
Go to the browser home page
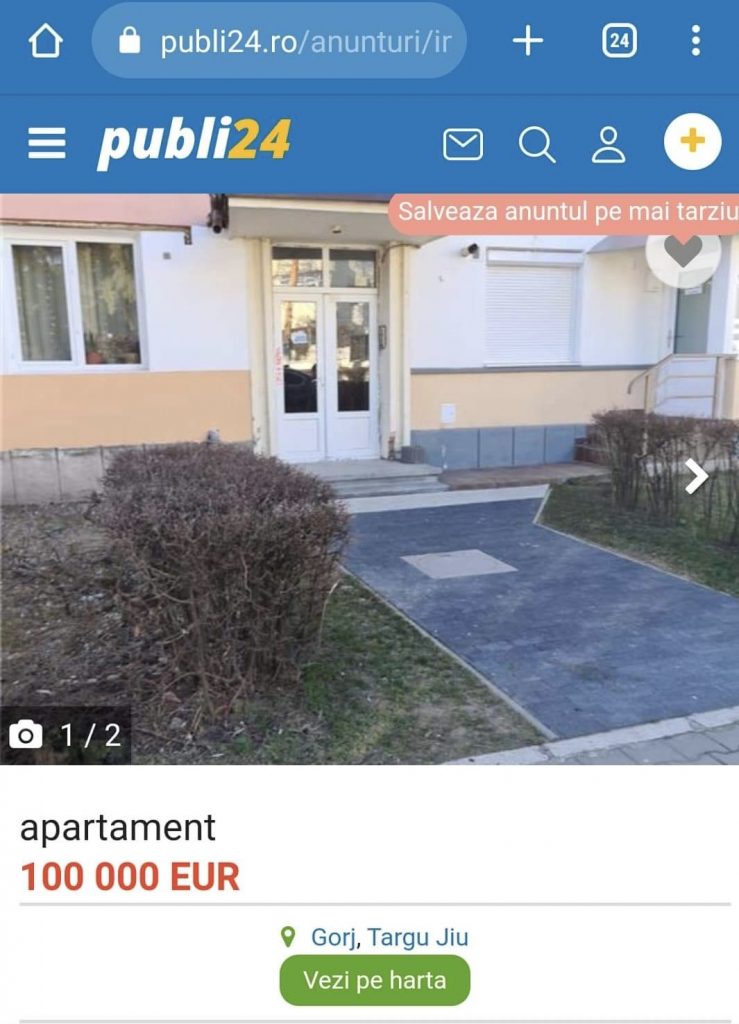coord(46,41)
